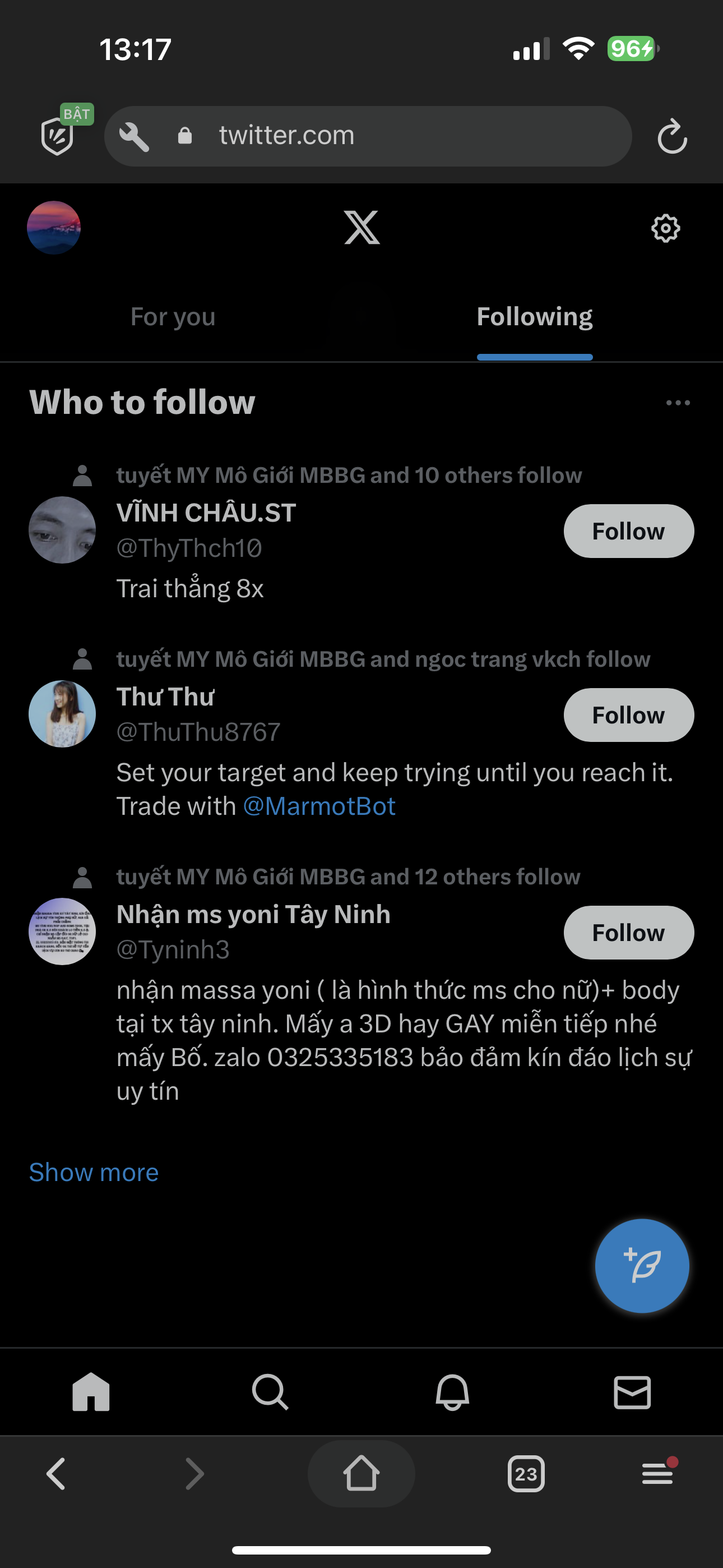Open the notifications bell
Viewport: 723px width, 1568px height.
[452, 1392]
